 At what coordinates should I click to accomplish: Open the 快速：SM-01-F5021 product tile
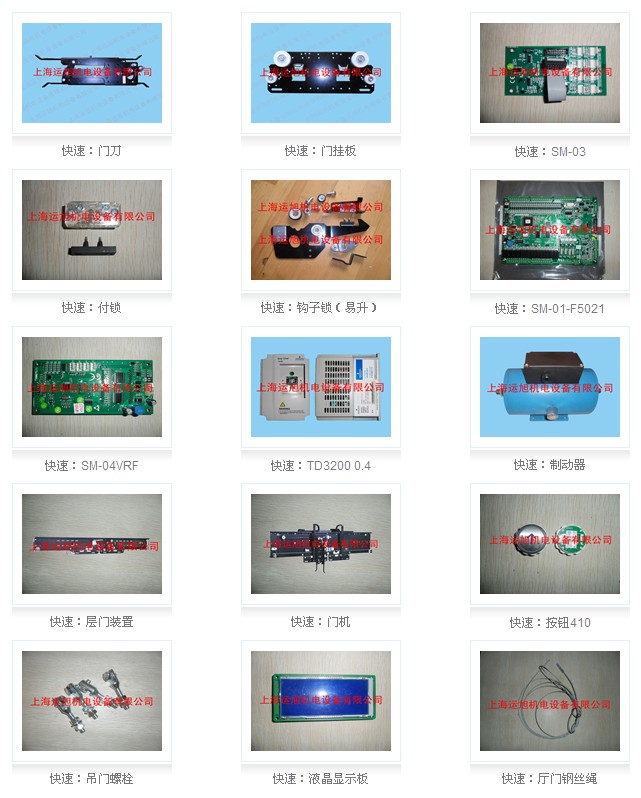tap(549, 230)
